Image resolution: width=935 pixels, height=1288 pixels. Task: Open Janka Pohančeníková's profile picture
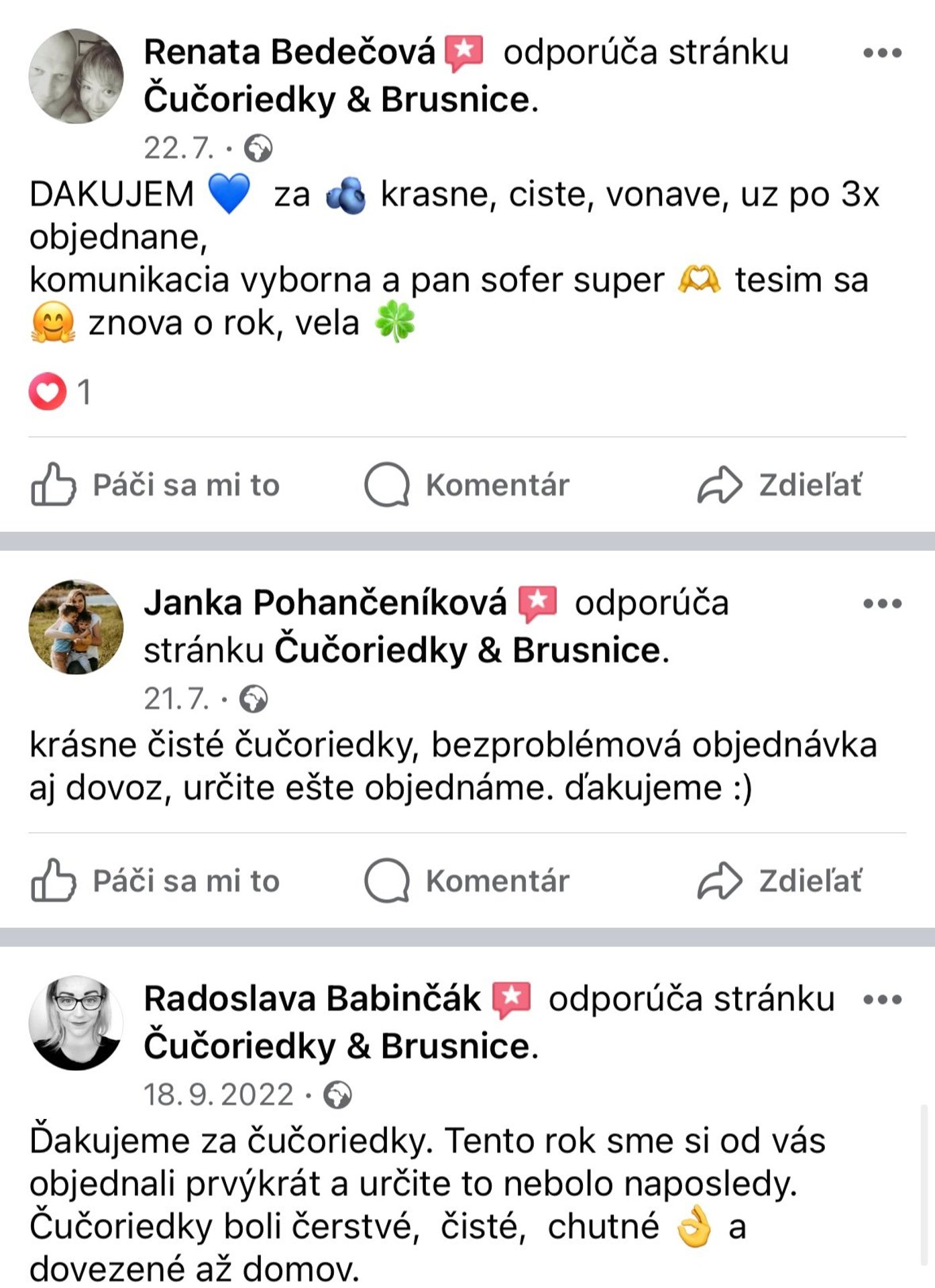click(76, 627)
